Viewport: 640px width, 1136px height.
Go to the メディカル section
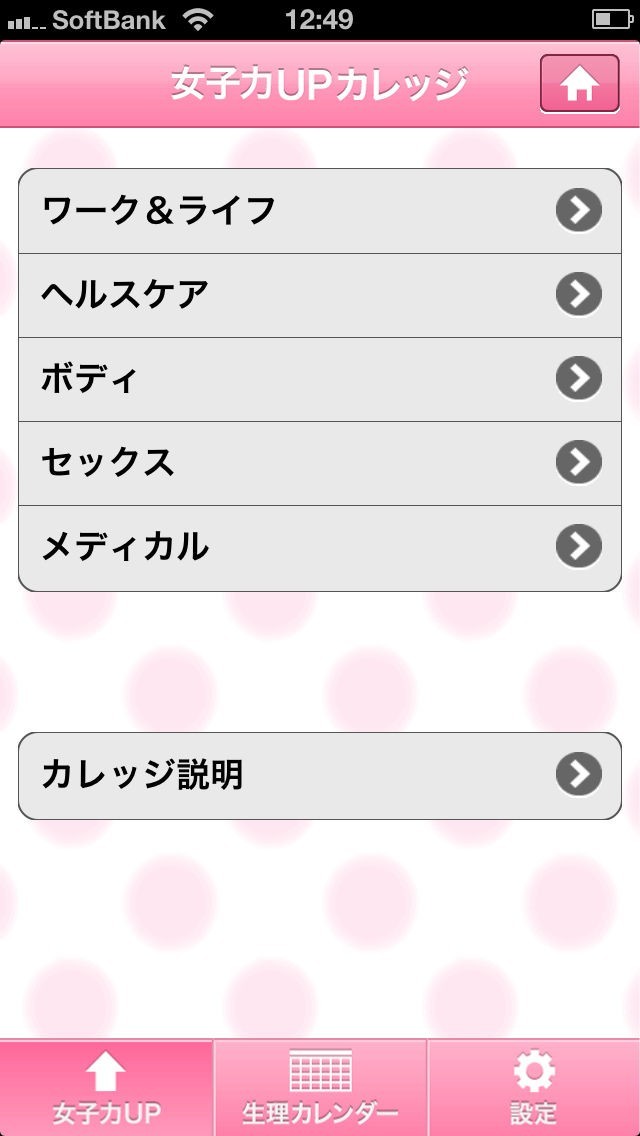coord(320,547)
